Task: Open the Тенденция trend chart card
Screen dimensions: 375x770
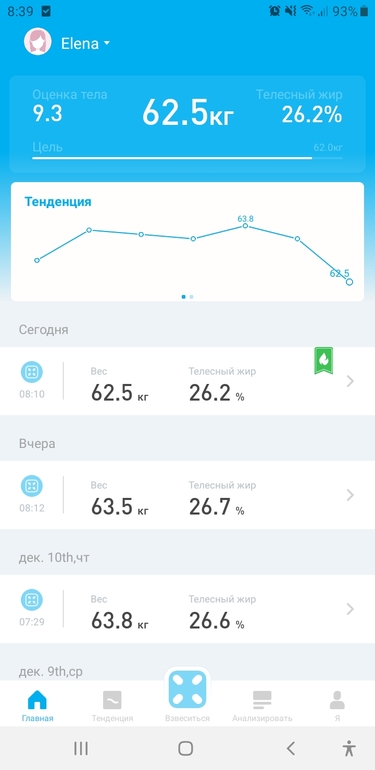Action: click(x=188, y=242)
